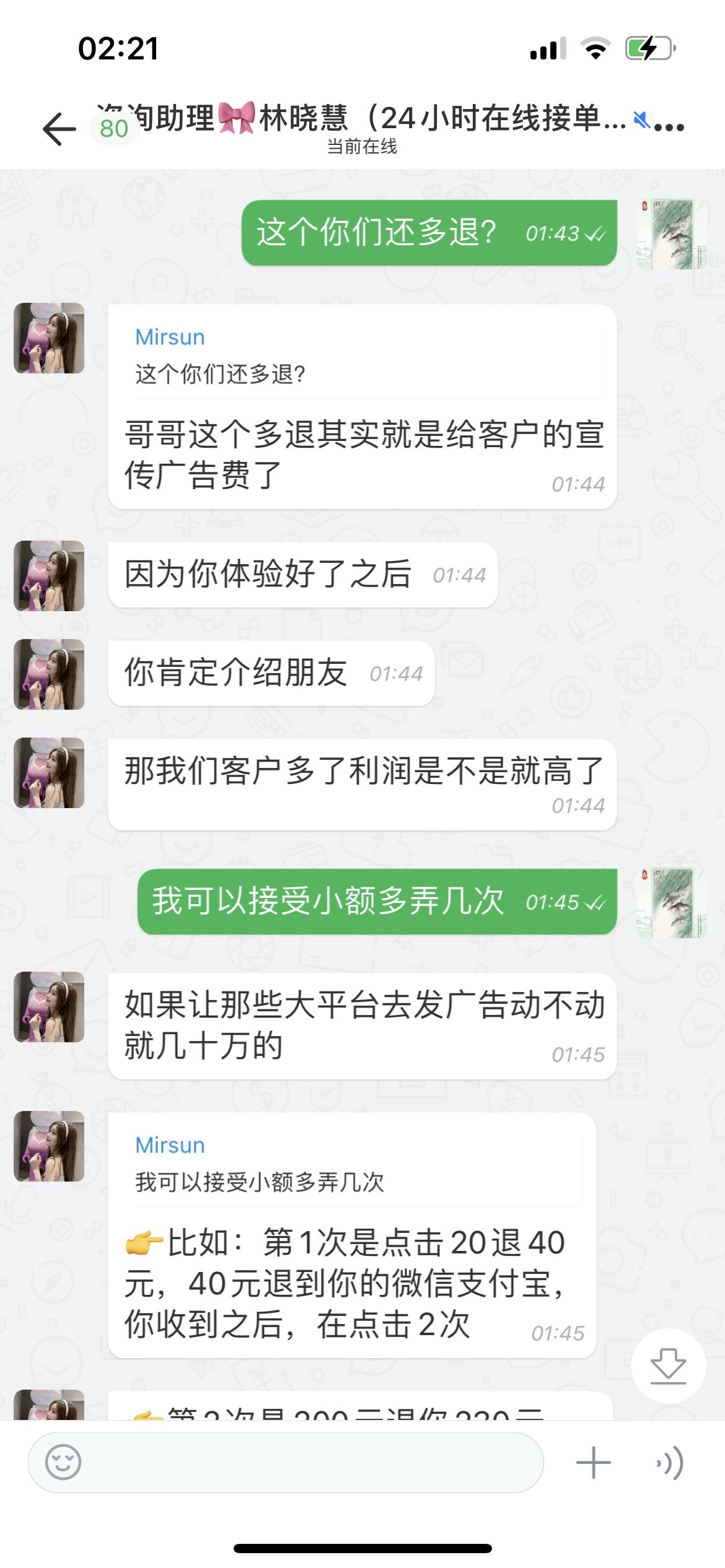The width and height of the screenshot is (725, 1568).
Task: Switch to voice message input
Action: coord(670,1463)
